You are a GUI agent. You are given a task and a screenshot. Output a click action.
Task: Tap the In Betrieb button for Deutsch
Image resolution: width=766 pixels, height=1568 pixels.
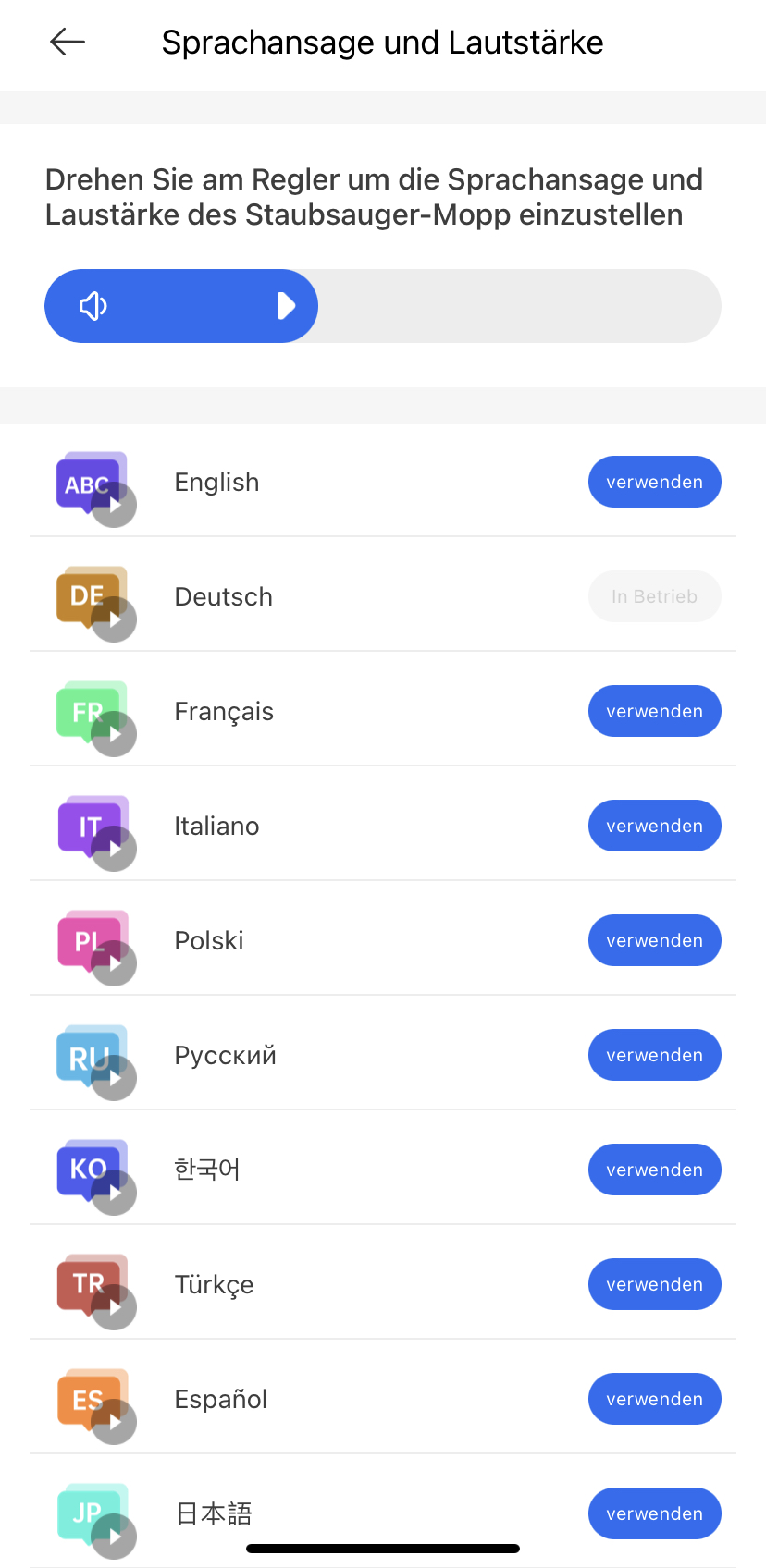coord(654,596)
